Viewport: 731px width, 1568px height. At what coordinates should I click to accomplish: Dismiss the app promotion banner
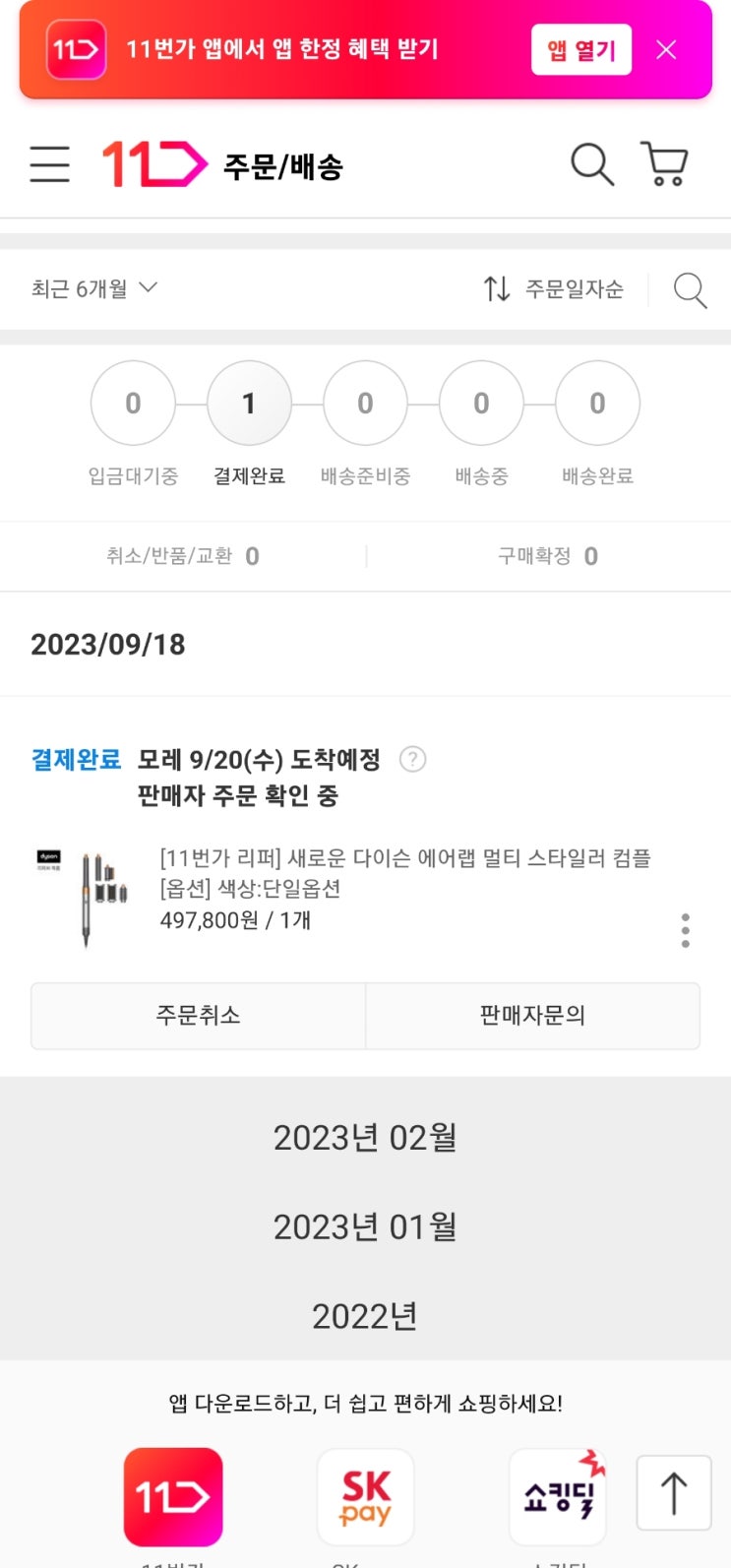tap(666, 49)
